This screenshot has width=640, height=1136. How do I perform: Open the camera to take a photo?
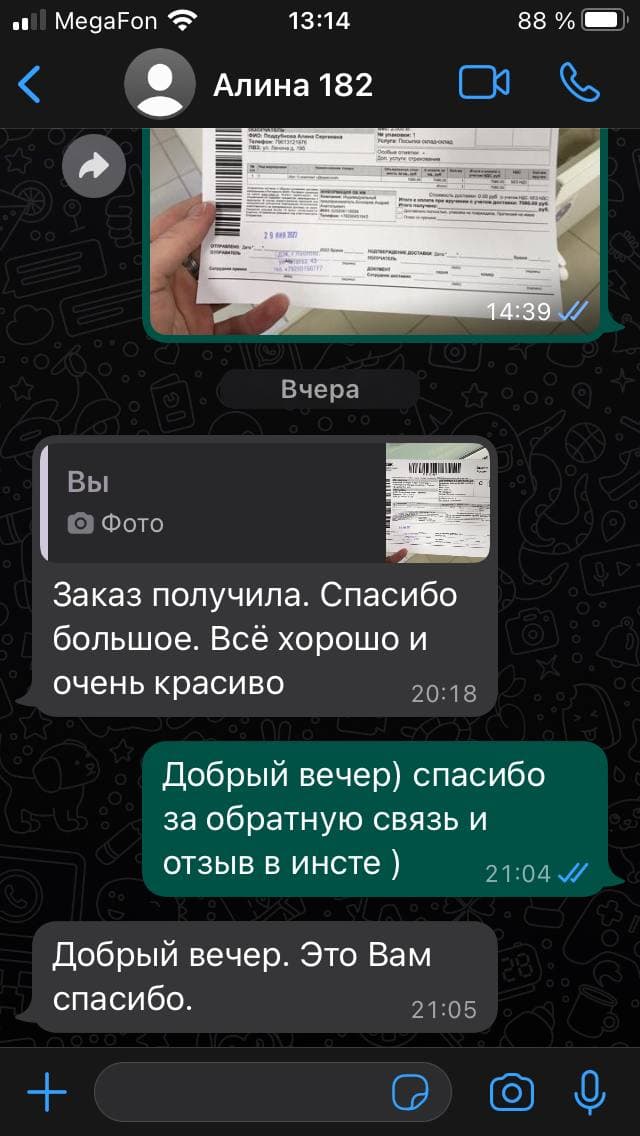tap(512, 1093)
